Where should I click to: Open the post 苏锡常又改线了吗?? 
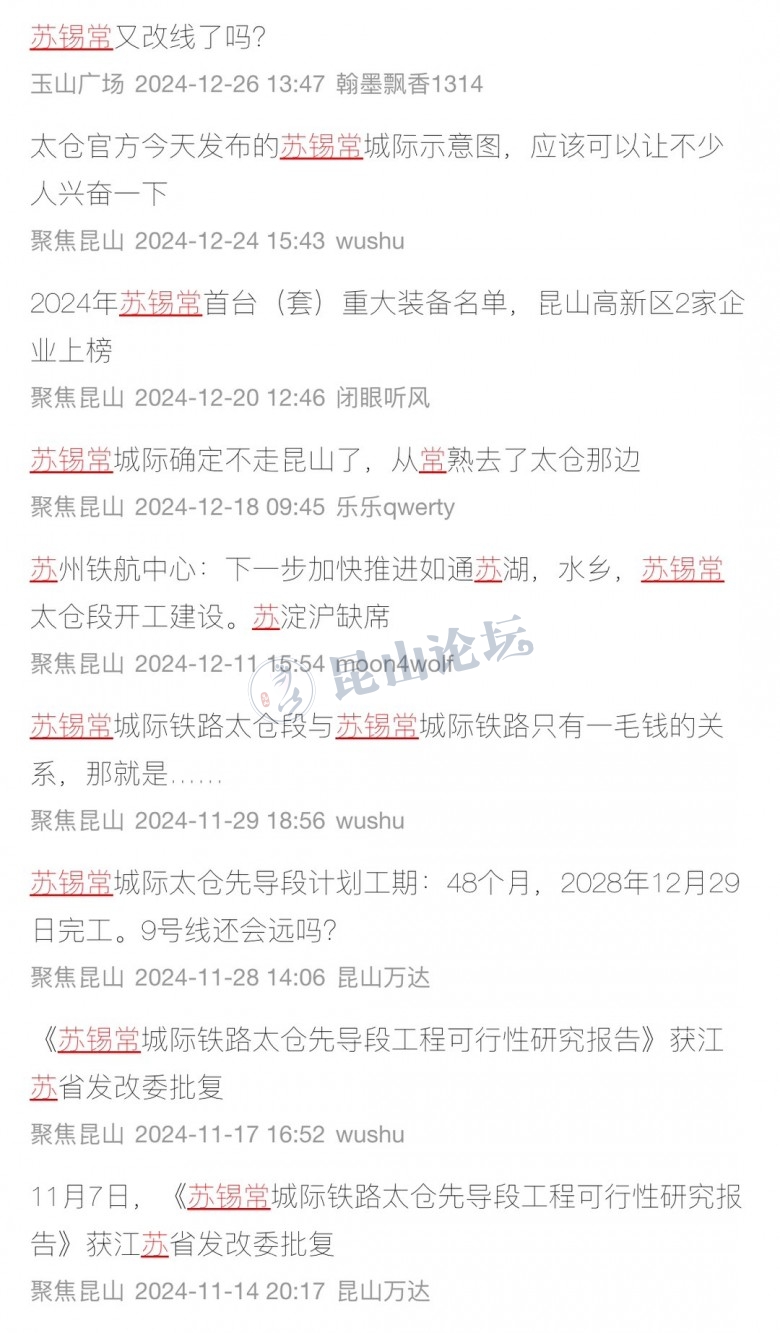148,38
